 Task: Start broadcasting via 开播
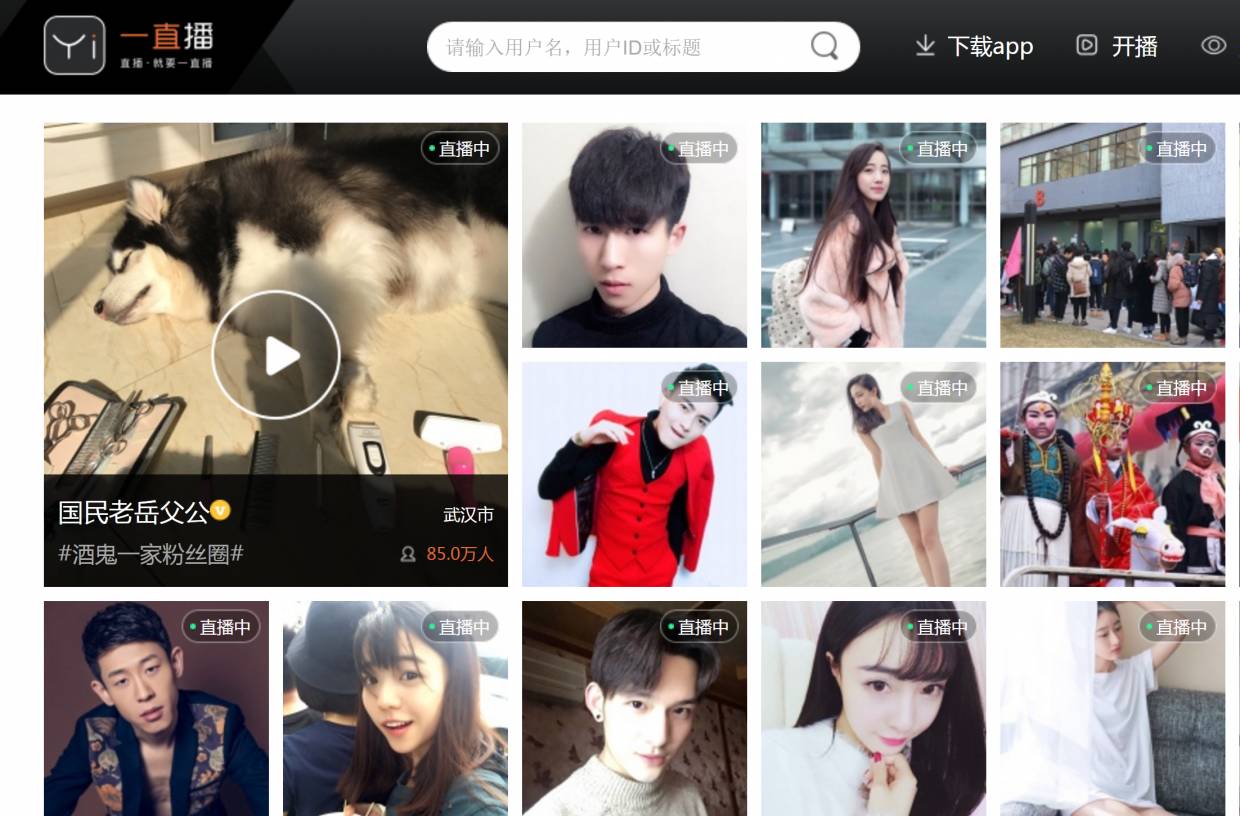tap(1117, 46)
